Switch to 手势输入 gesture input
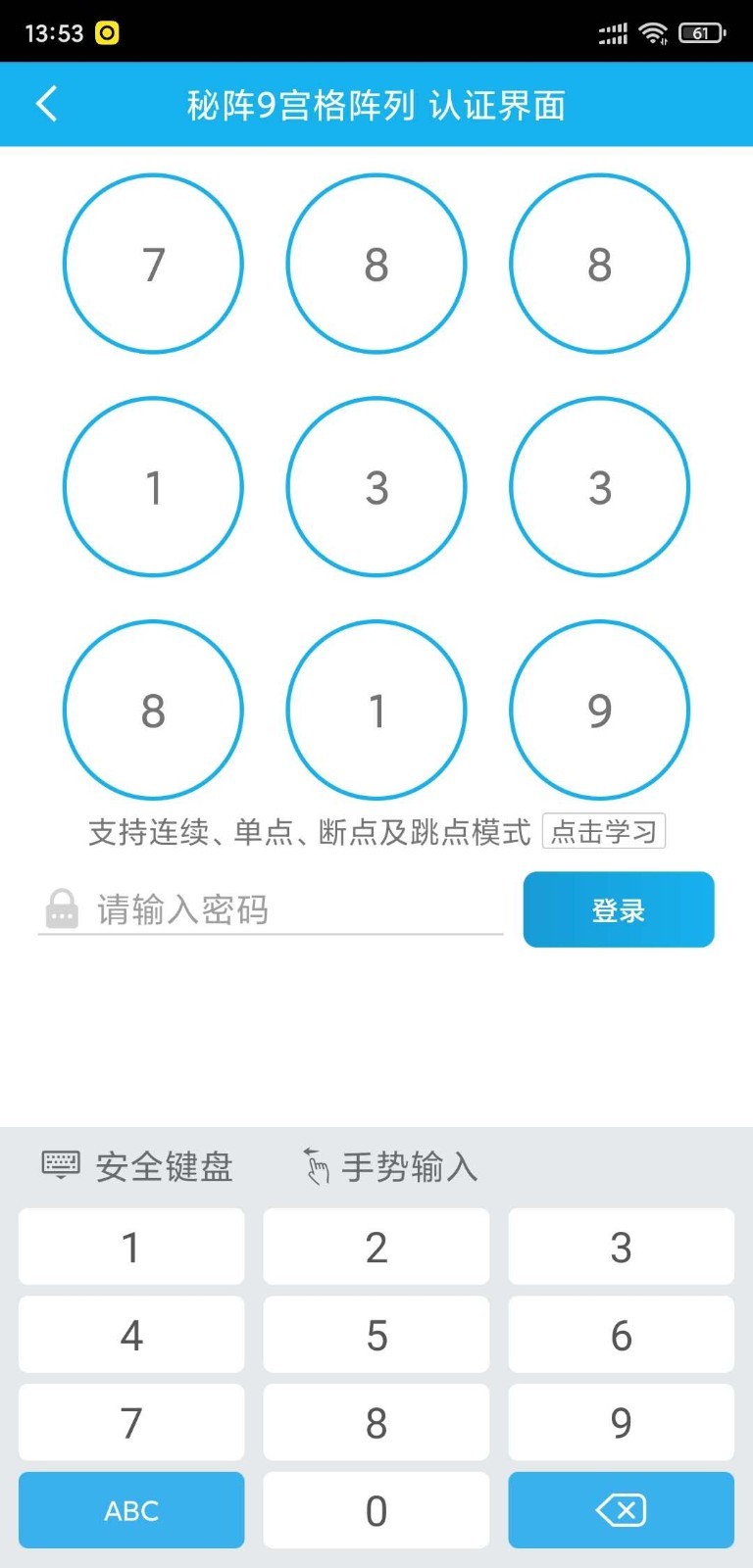 390,1166
